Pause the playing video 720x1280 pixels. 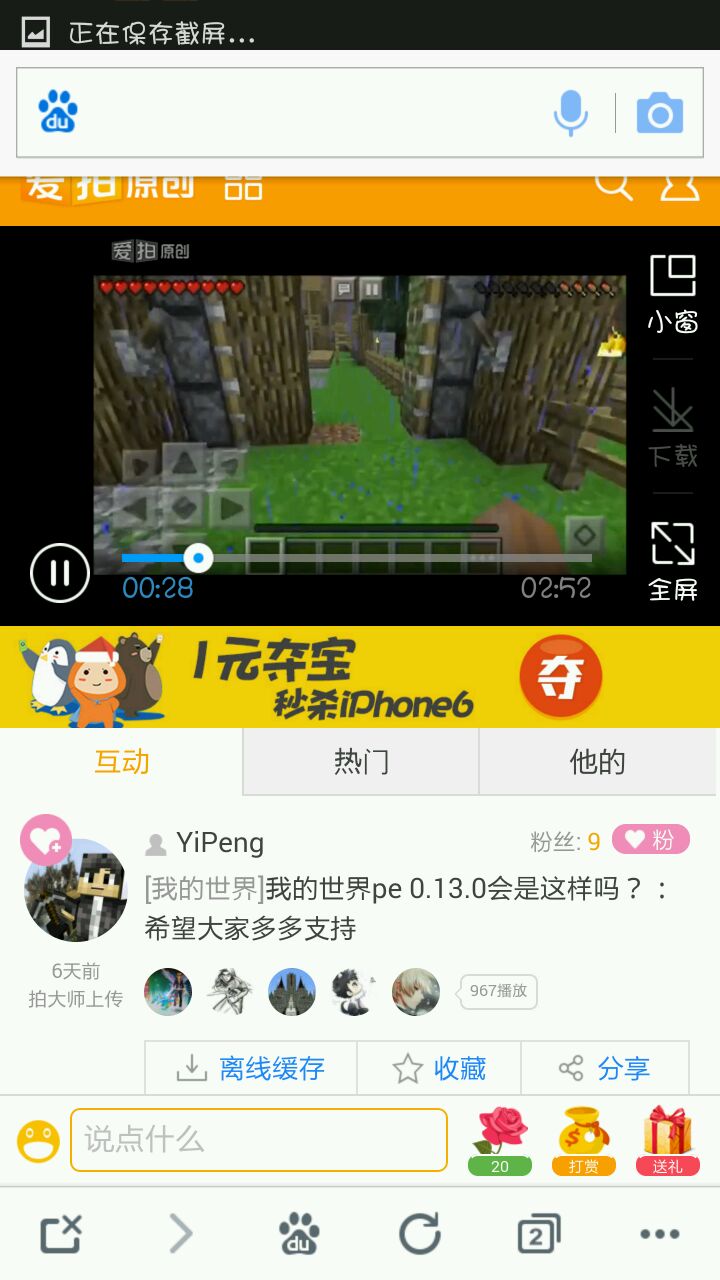click(x=60, y=573)
